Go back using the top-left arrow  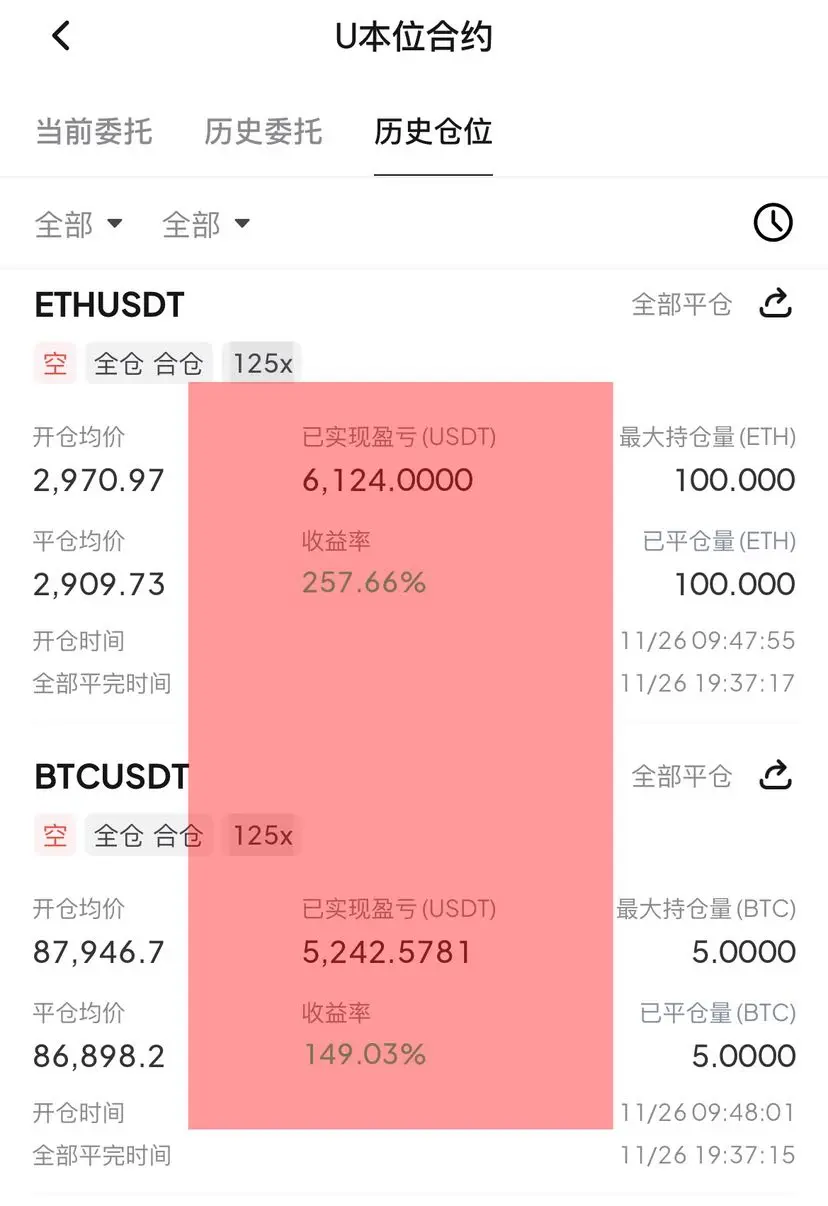click(62, 37)
